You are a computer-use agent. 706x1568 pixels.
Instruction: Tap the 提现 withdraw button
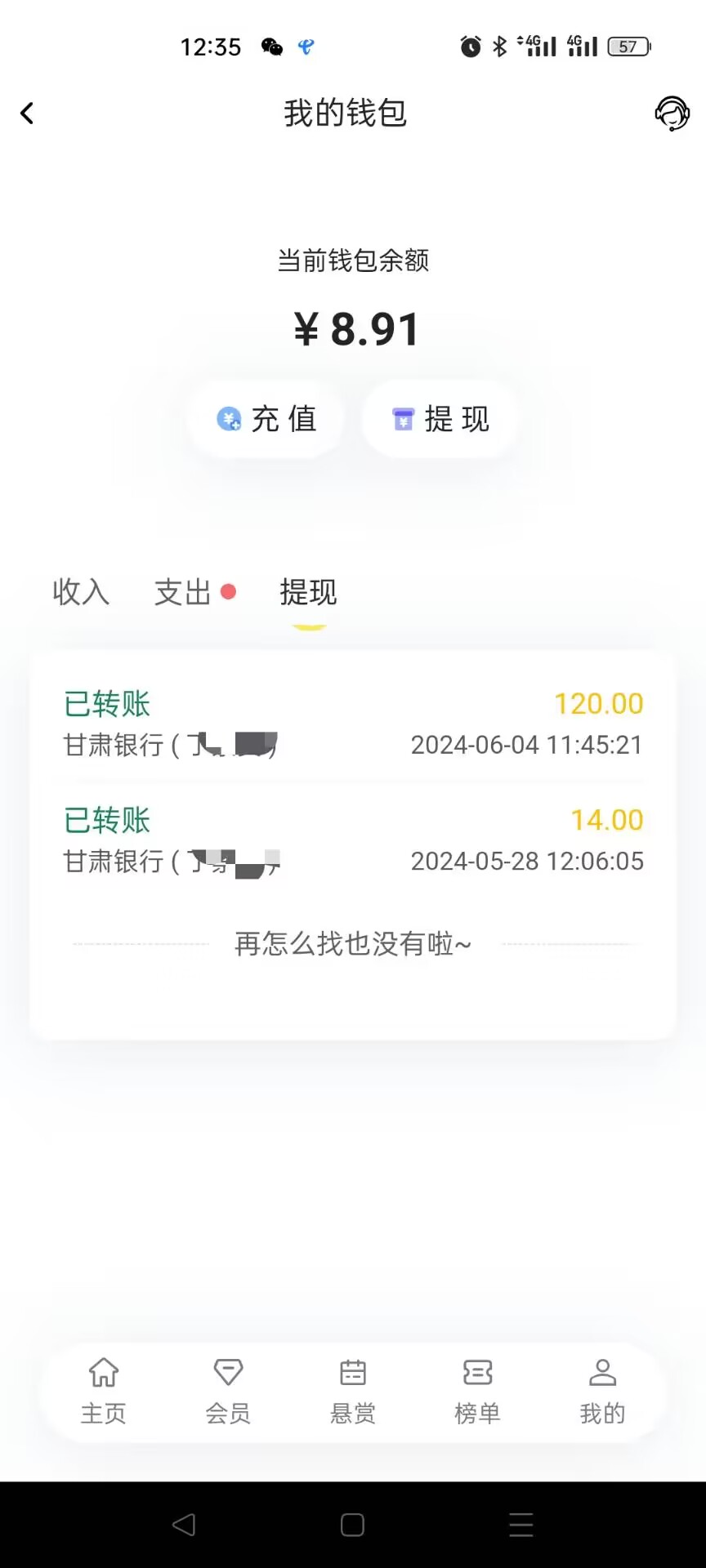(440, 419)
